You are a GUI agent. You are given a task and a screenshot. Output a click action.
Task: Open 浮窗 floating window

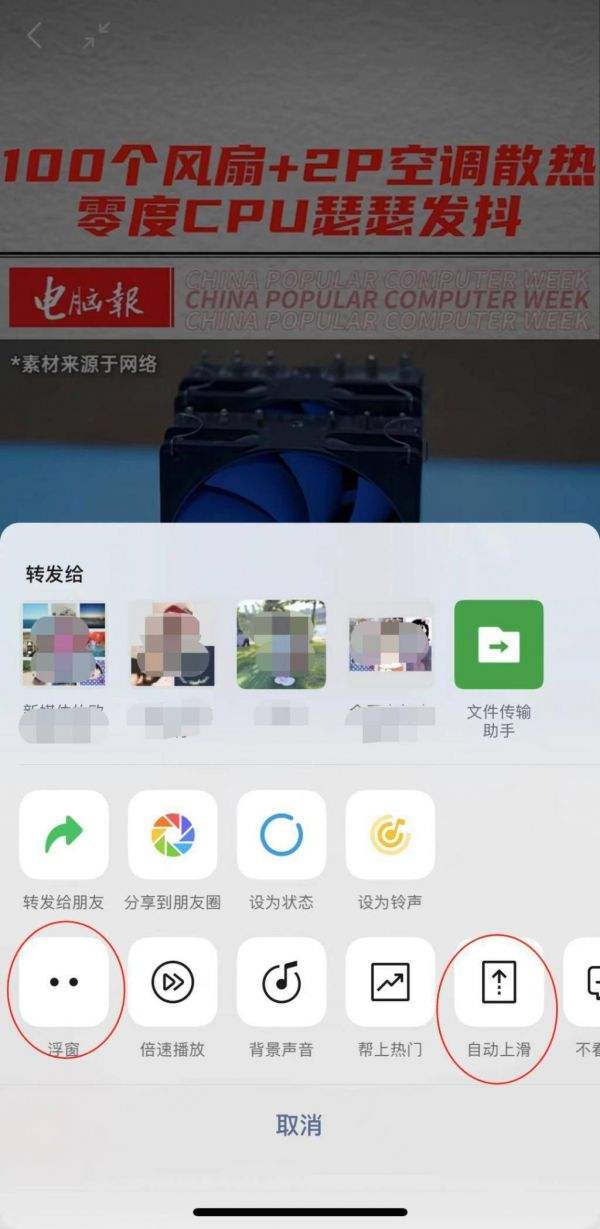tap(64, 982)
